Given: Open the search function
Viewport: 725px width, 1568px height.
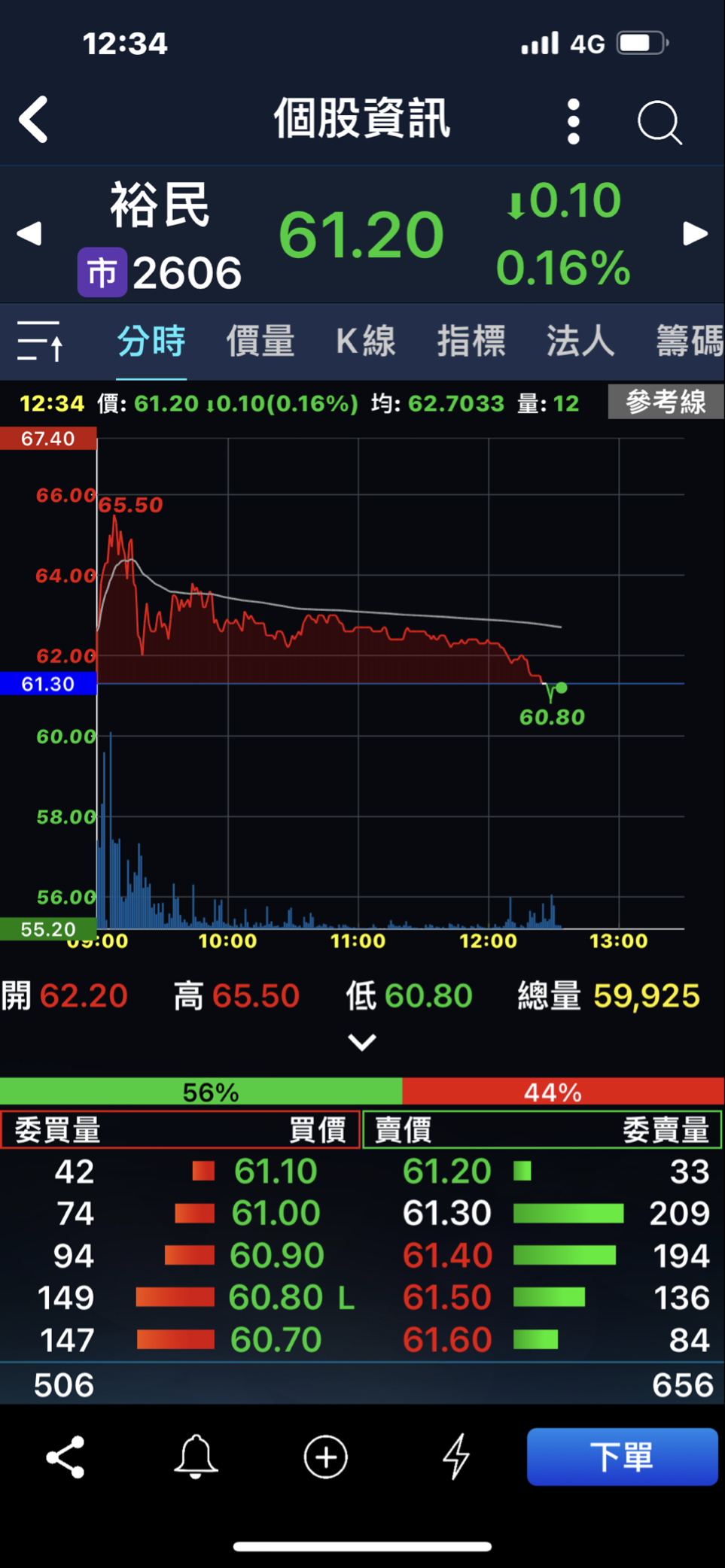Looking at the screenshot, I should tap(659, 120).
